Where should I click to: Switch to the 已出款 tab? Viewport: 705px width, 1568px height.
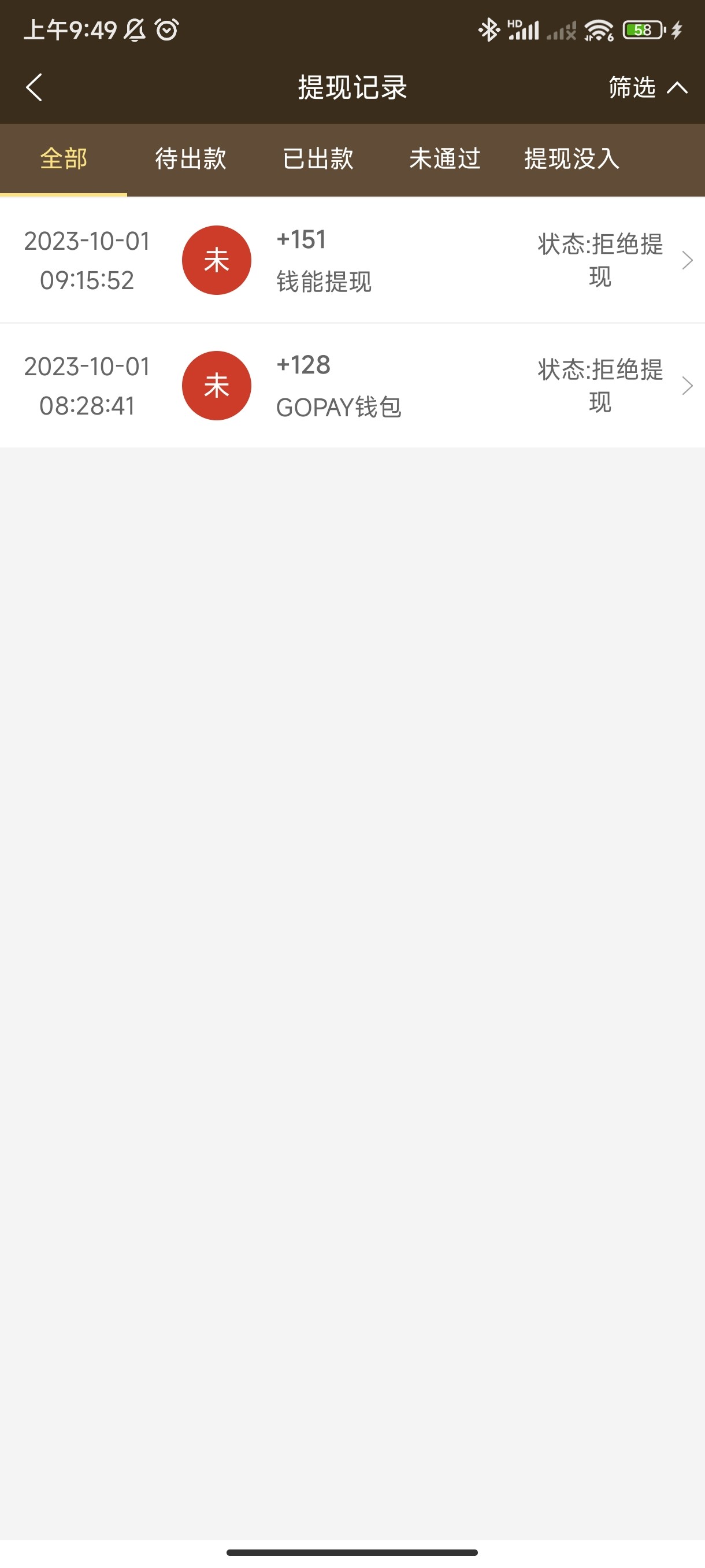tap(317, 159)
